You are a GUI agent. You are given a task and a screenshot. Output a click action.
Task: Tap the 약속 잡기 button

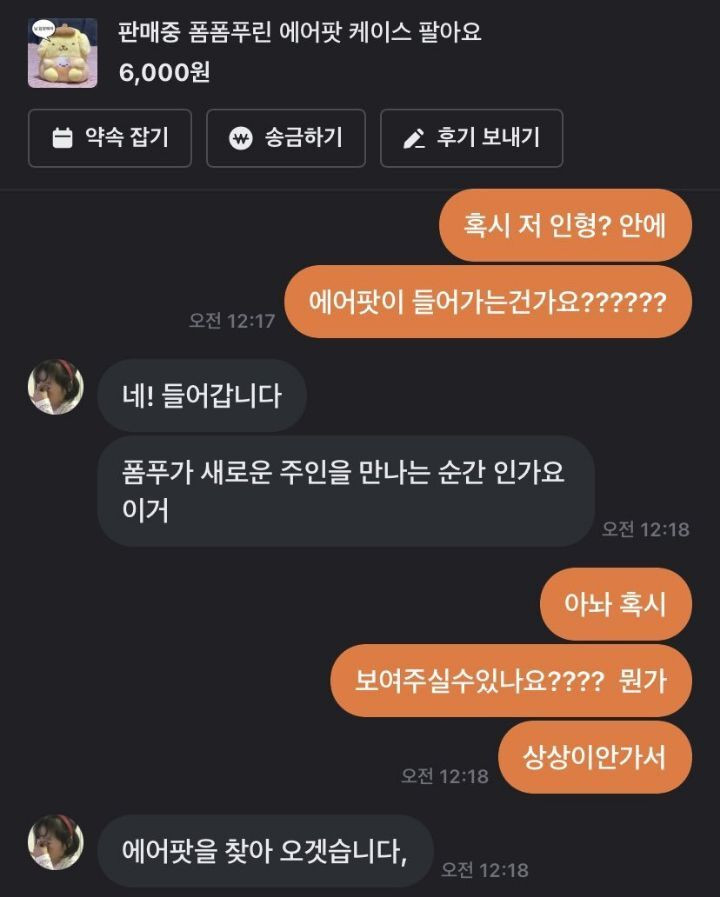pos(110,138)
